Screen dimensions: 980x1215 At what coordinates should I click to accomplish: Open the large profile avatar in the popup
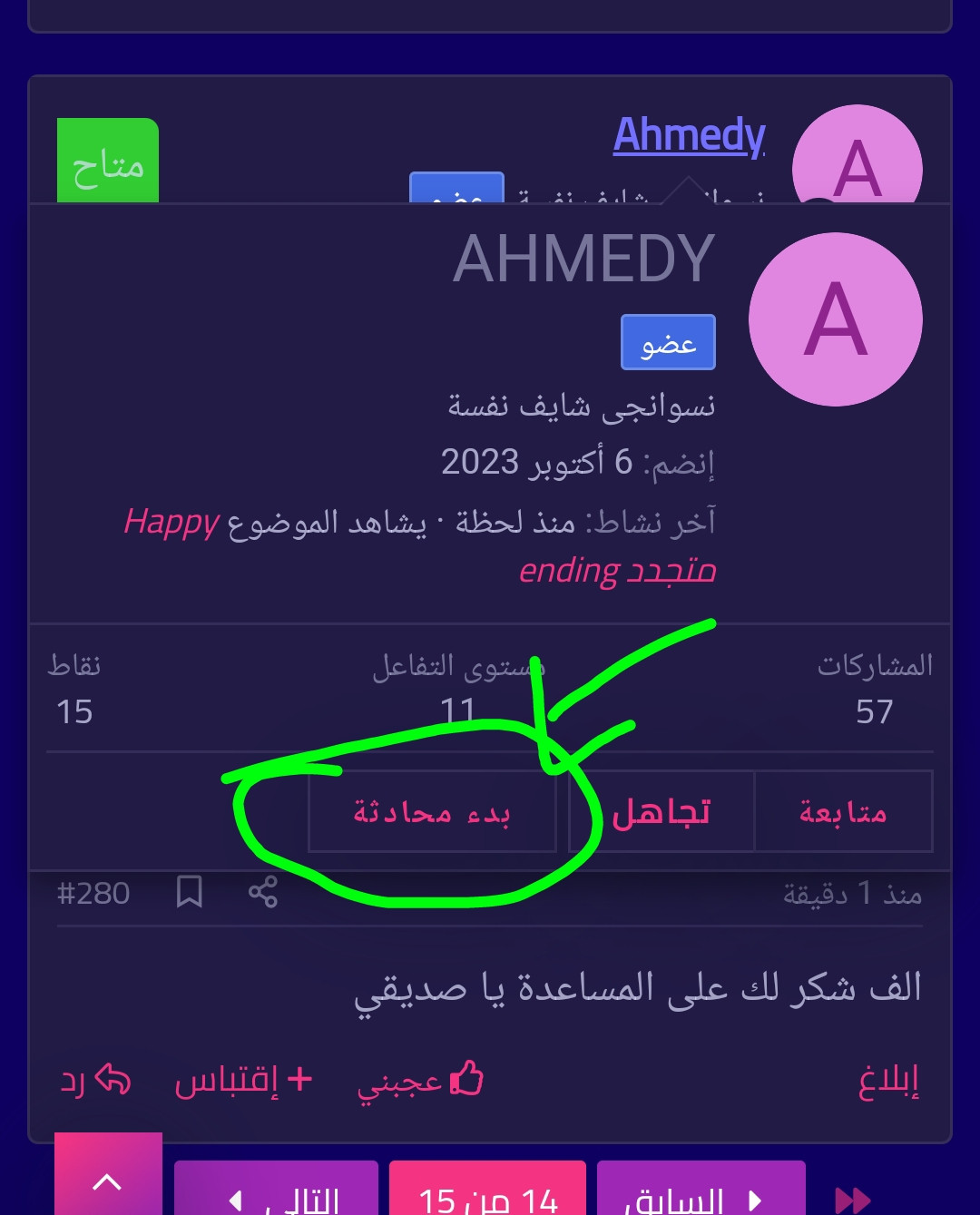coord(836,319)
